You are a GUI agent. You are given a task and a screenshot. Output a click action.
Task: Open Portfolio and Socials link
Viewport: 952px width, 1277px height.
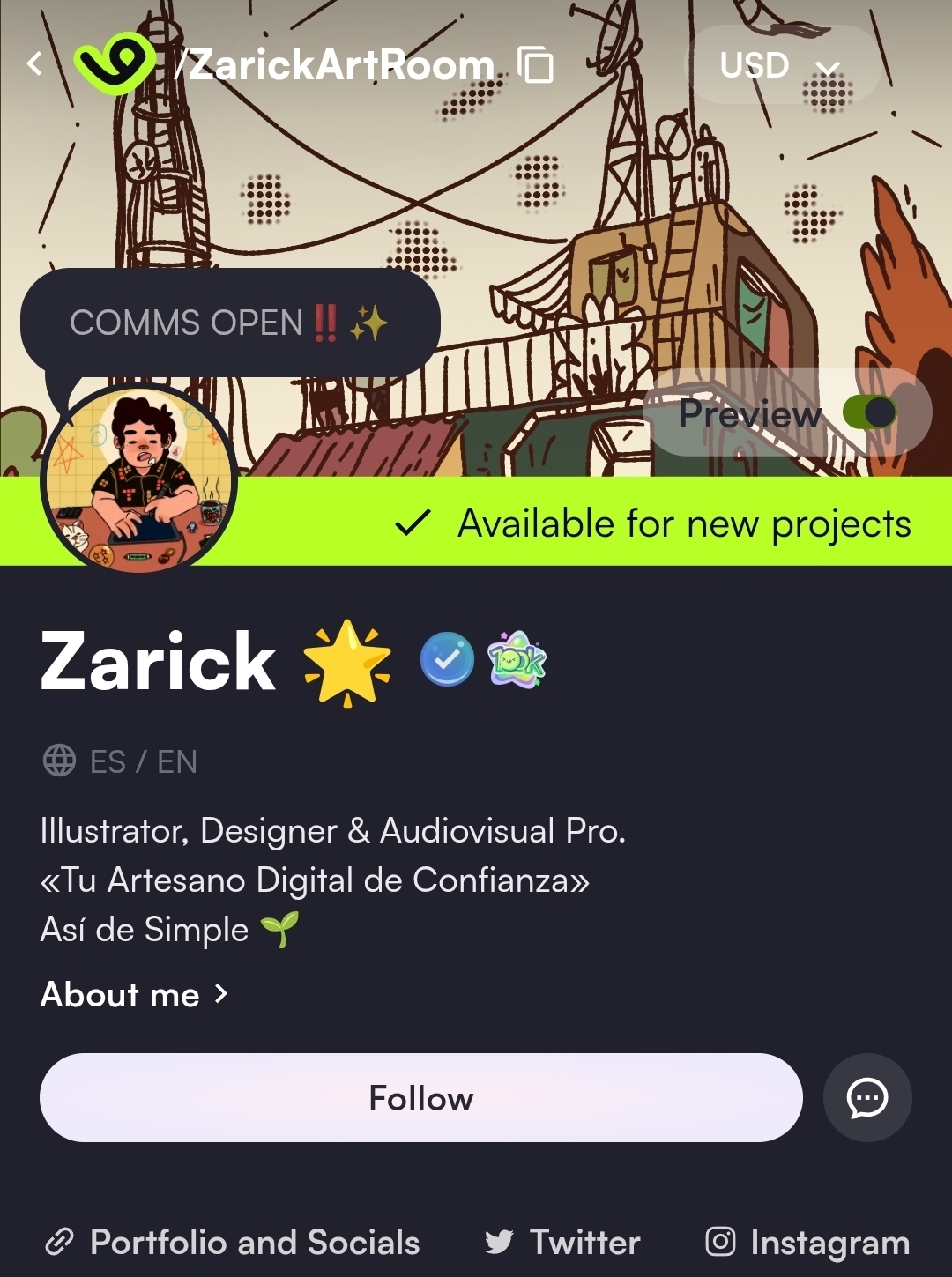point(234,1243)
